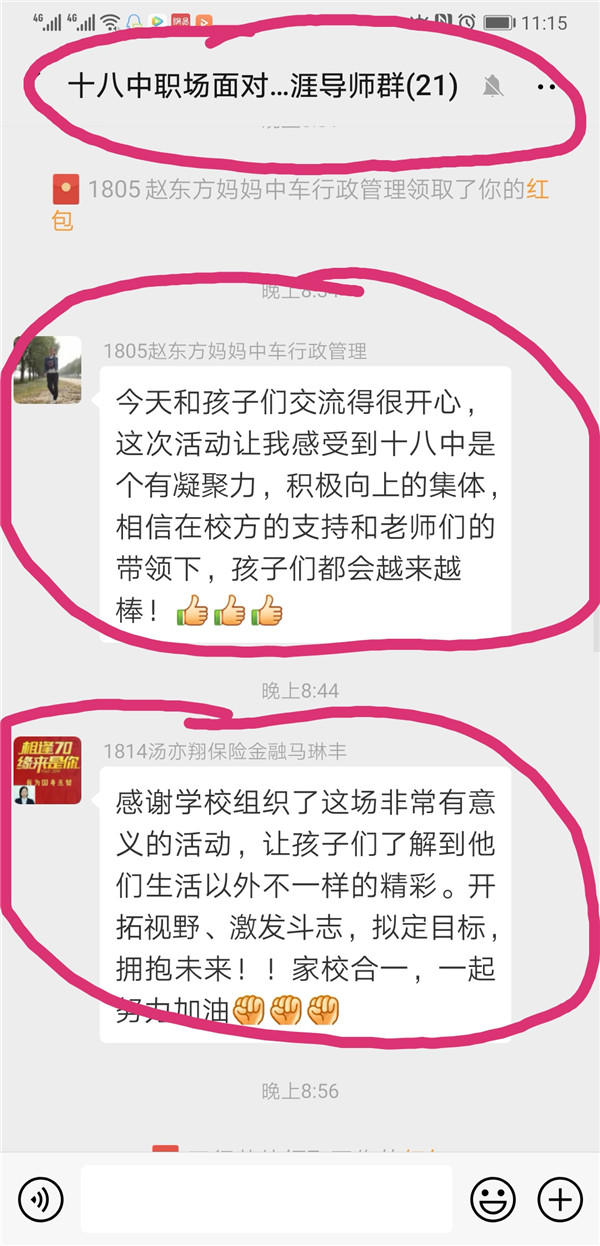Screen dimensions: 600x1246
Task: Tap the message text field
Action: pos(266,1198)
